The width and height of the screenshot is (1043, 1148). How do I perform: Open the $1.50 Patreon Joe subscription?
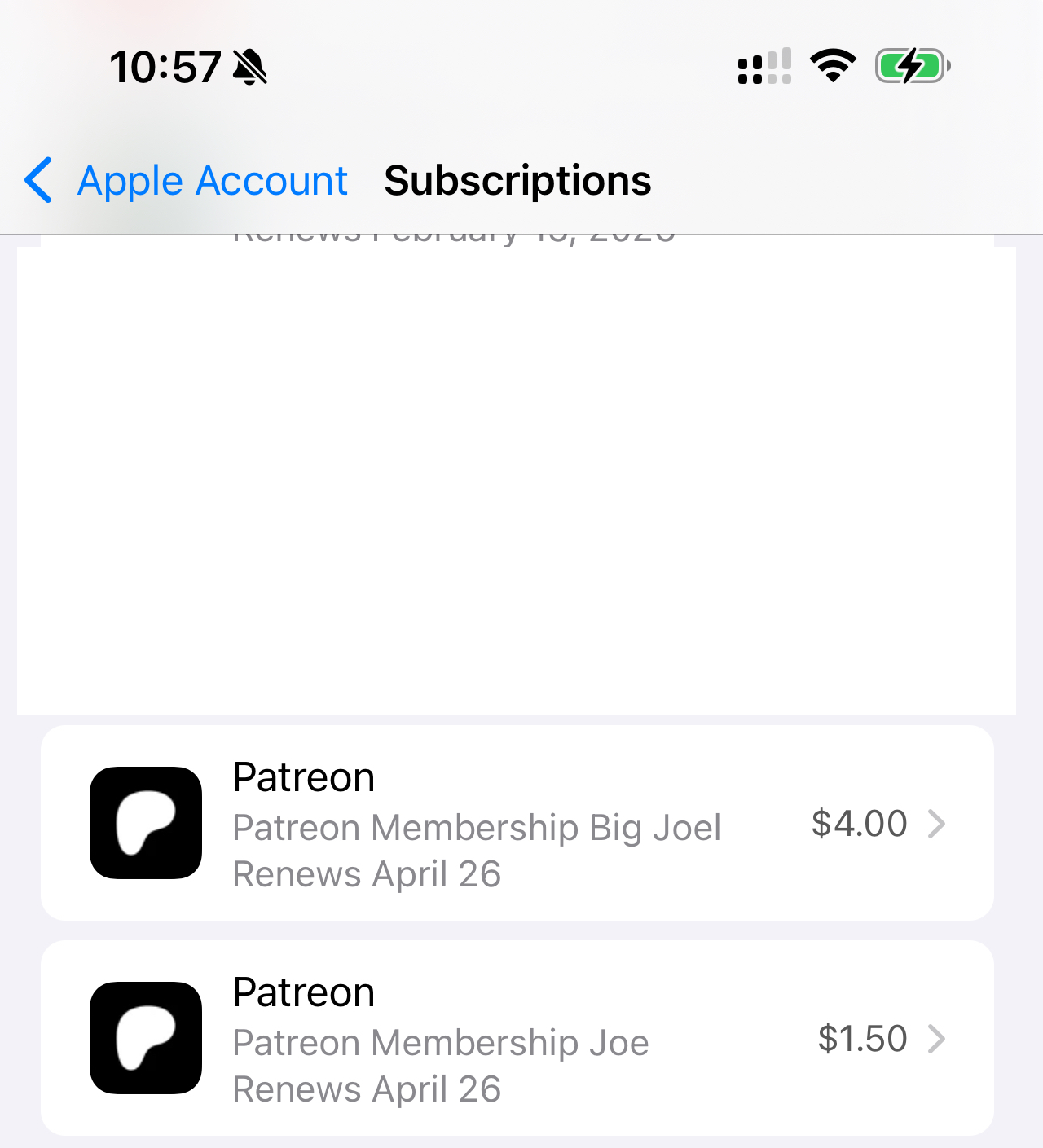(x=517, y=1039)
